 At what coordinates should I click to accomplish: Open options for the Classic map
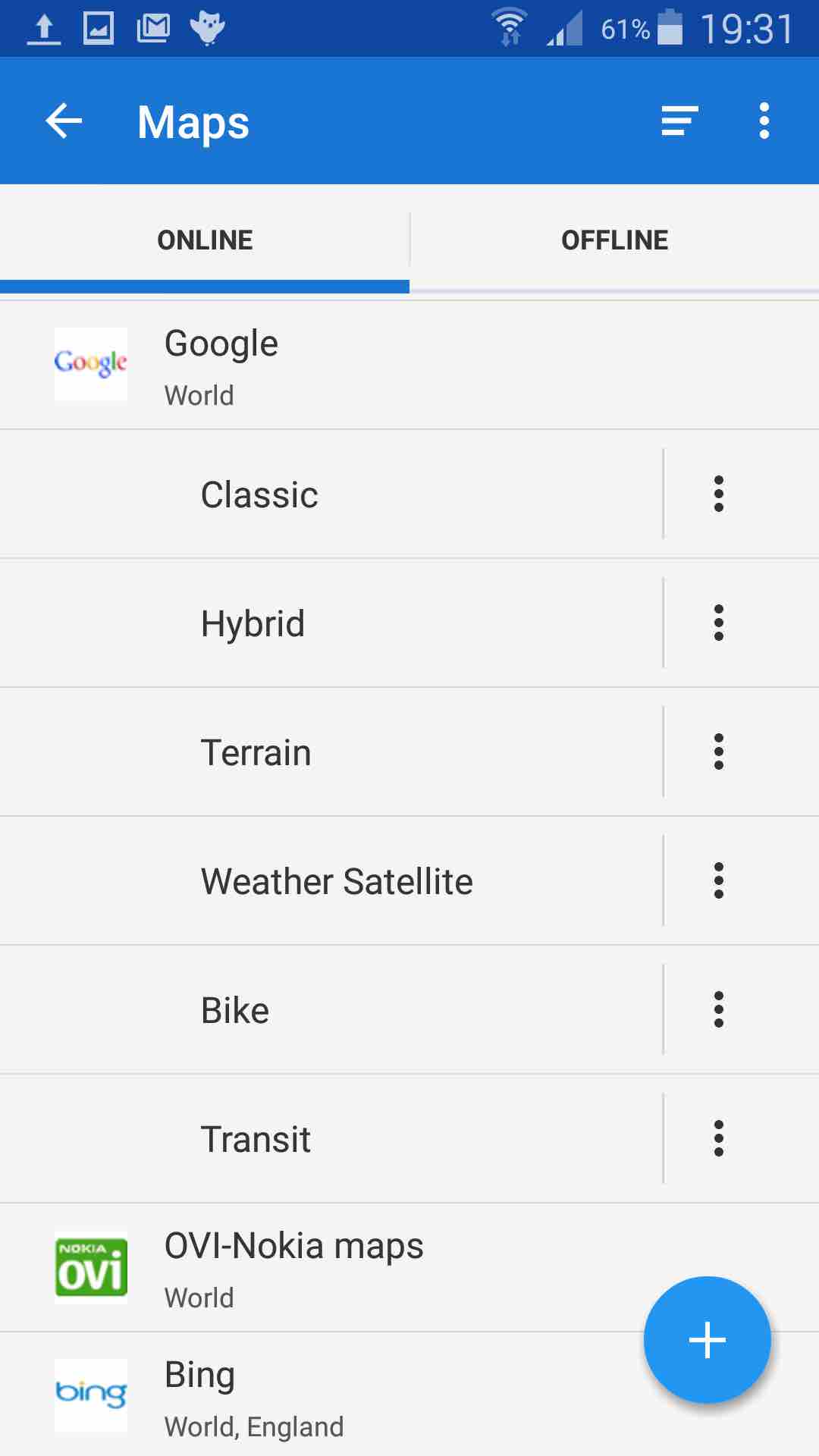[719, 494]
